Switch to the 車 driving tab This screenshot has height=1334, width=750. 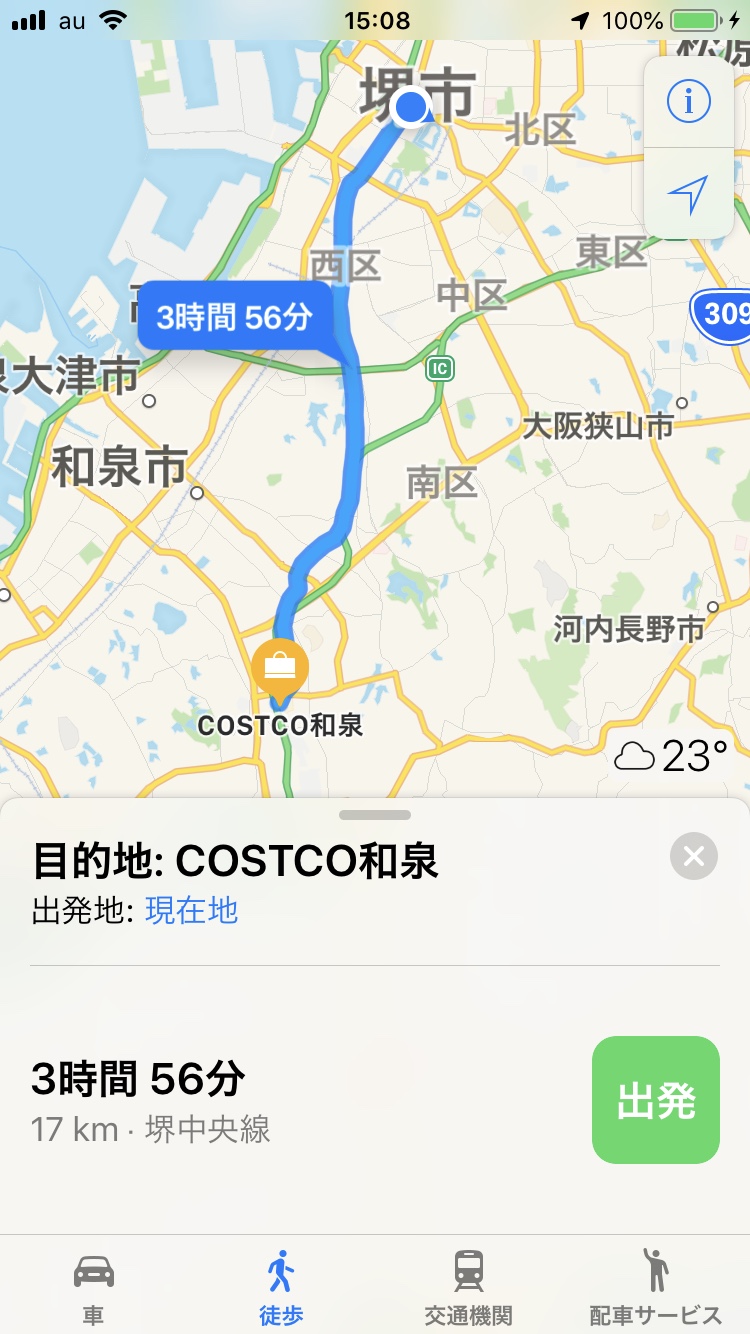point(93,1286)
